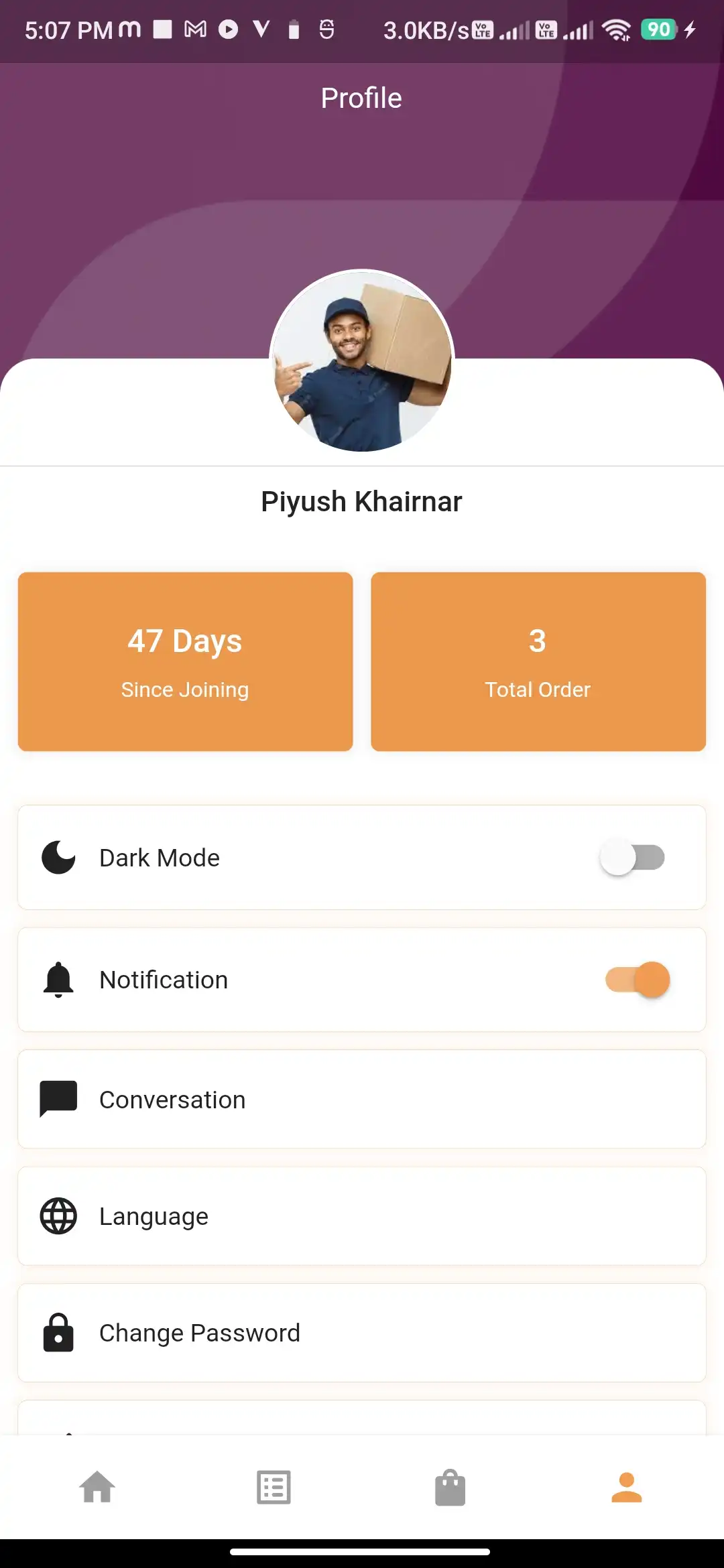Screen dimensions: 724x1568
Task: Tap the Wi-Fi icon in the status bar
Action: (x=617, y=29)
